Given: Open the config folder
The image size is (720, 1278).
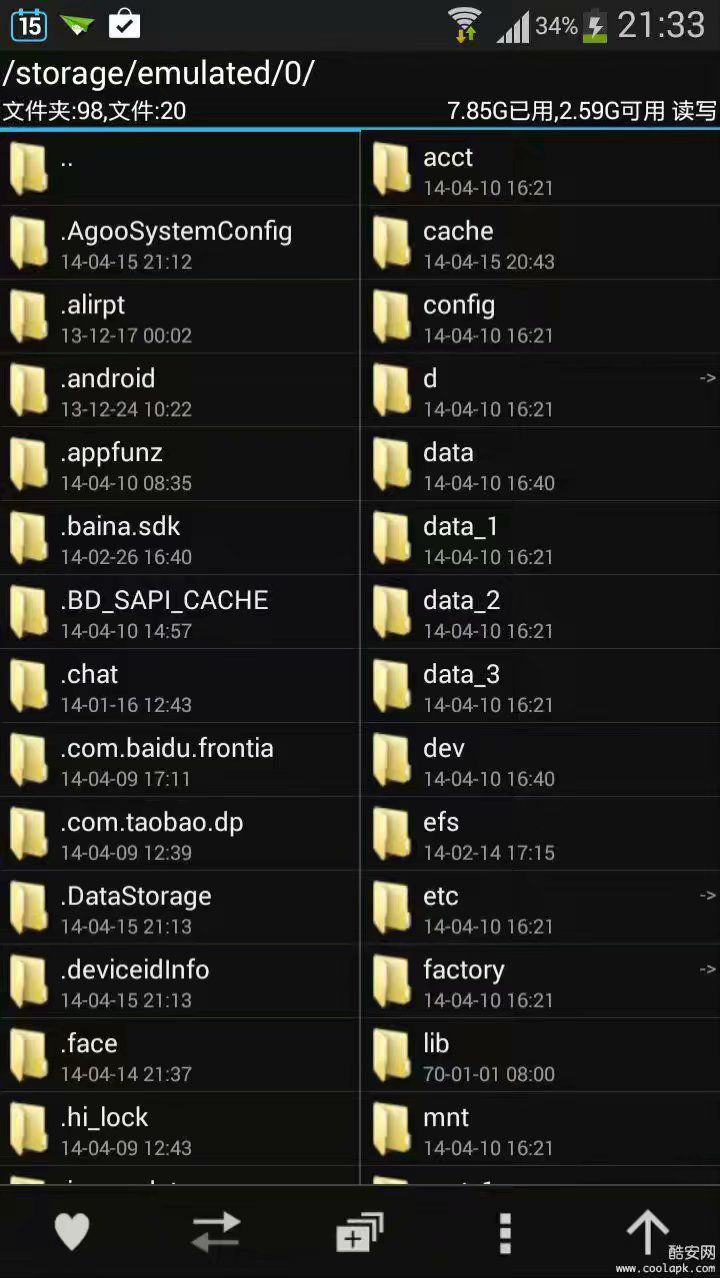Looking at the screenshot, I should pyautogui.click(x=540, y=317).
